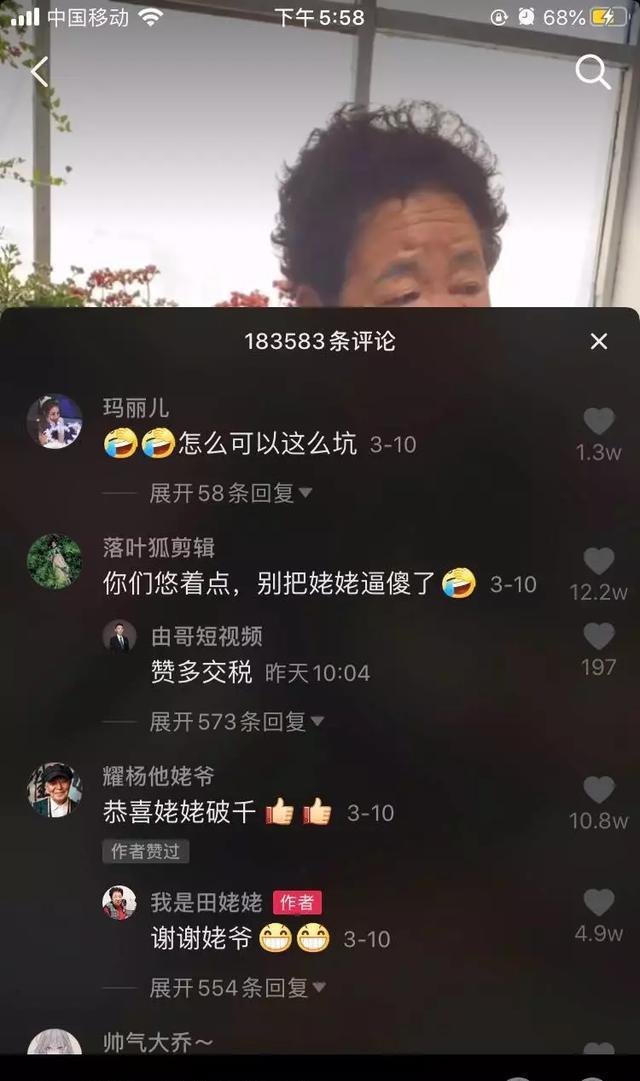Open 落叶狐剪辑's profile avatar

pos(54,561)
